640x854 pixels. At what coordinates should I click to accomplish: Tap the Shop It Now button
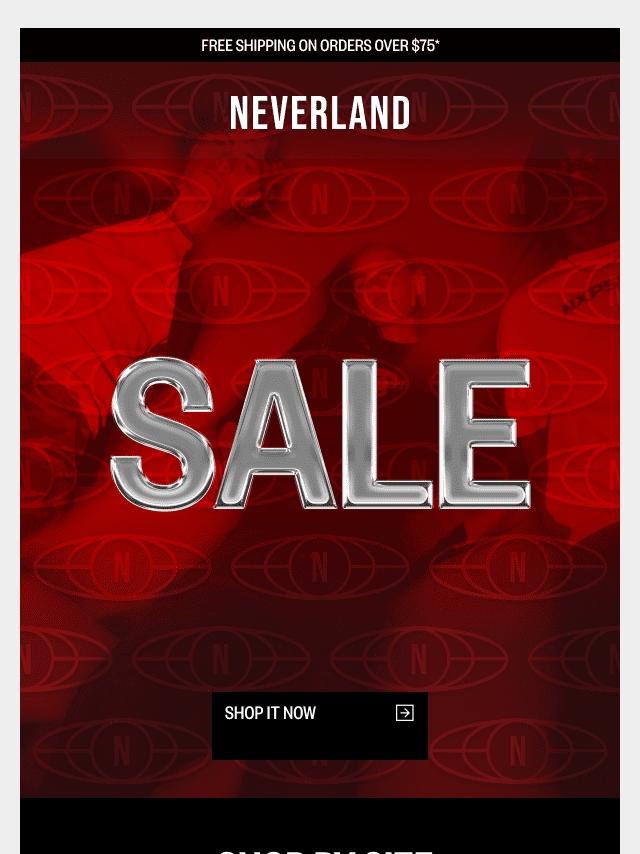pos(320,725)
